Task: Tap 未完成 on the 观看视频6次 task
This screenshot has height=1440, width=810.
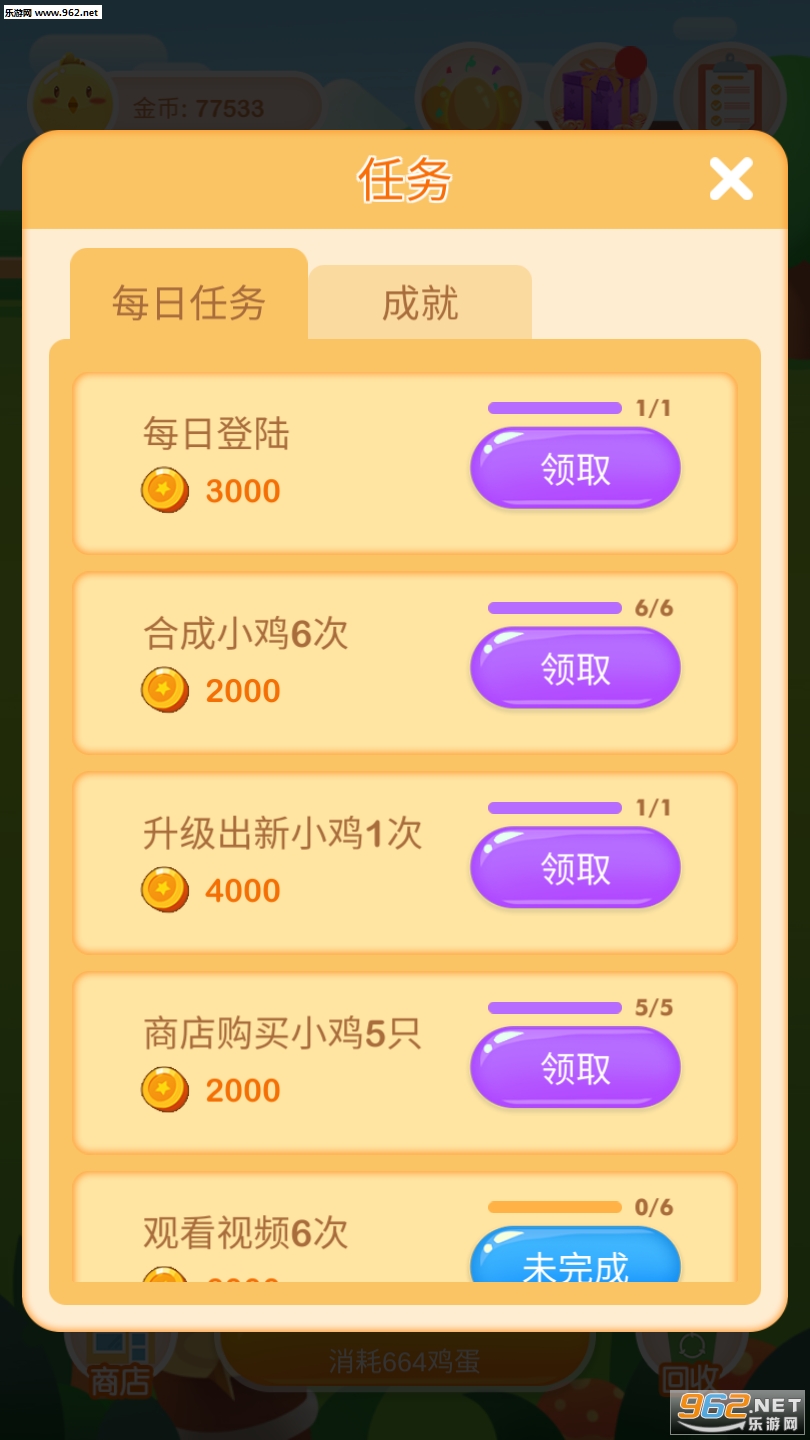Action: (x=575, y=1260)
